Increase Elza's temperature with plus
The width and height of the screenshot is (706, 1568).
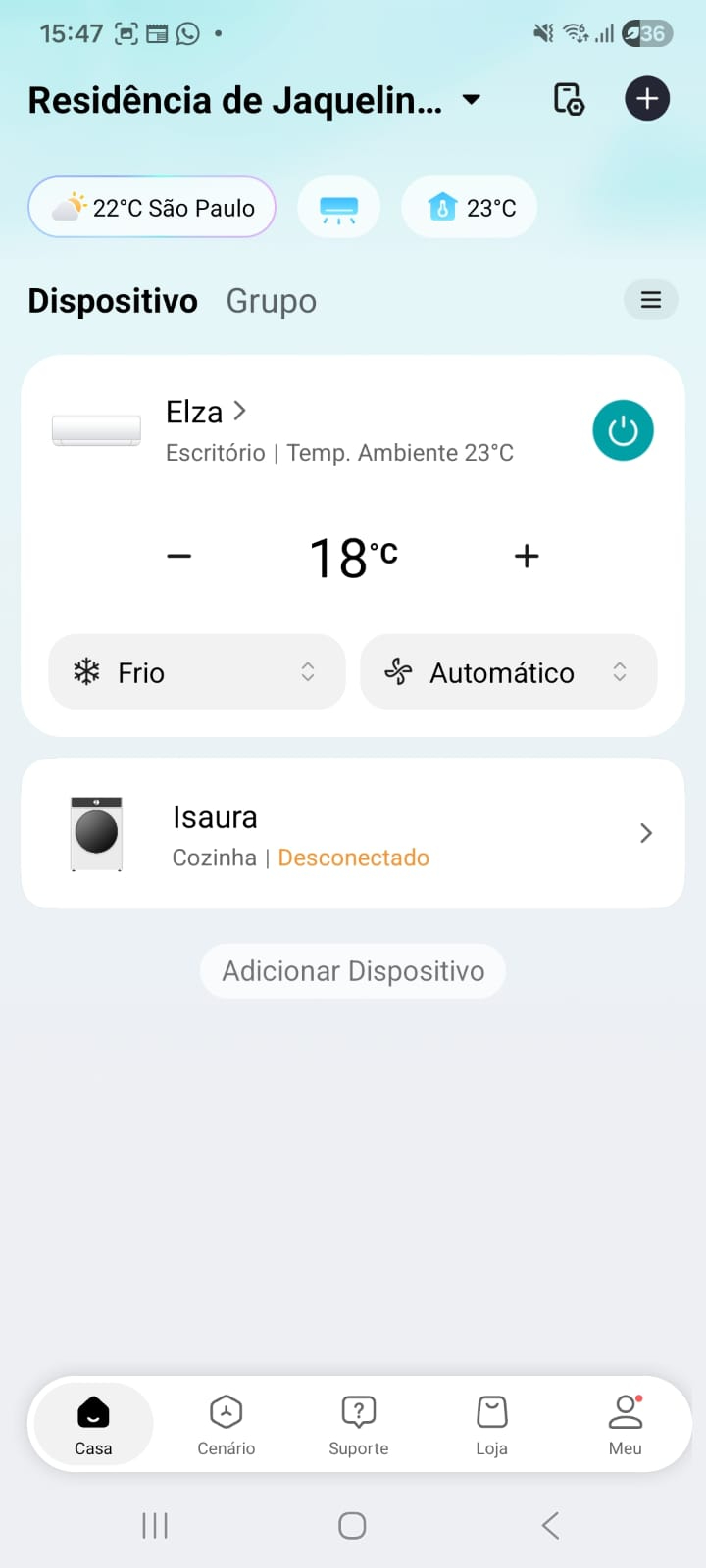coord(527,557)
